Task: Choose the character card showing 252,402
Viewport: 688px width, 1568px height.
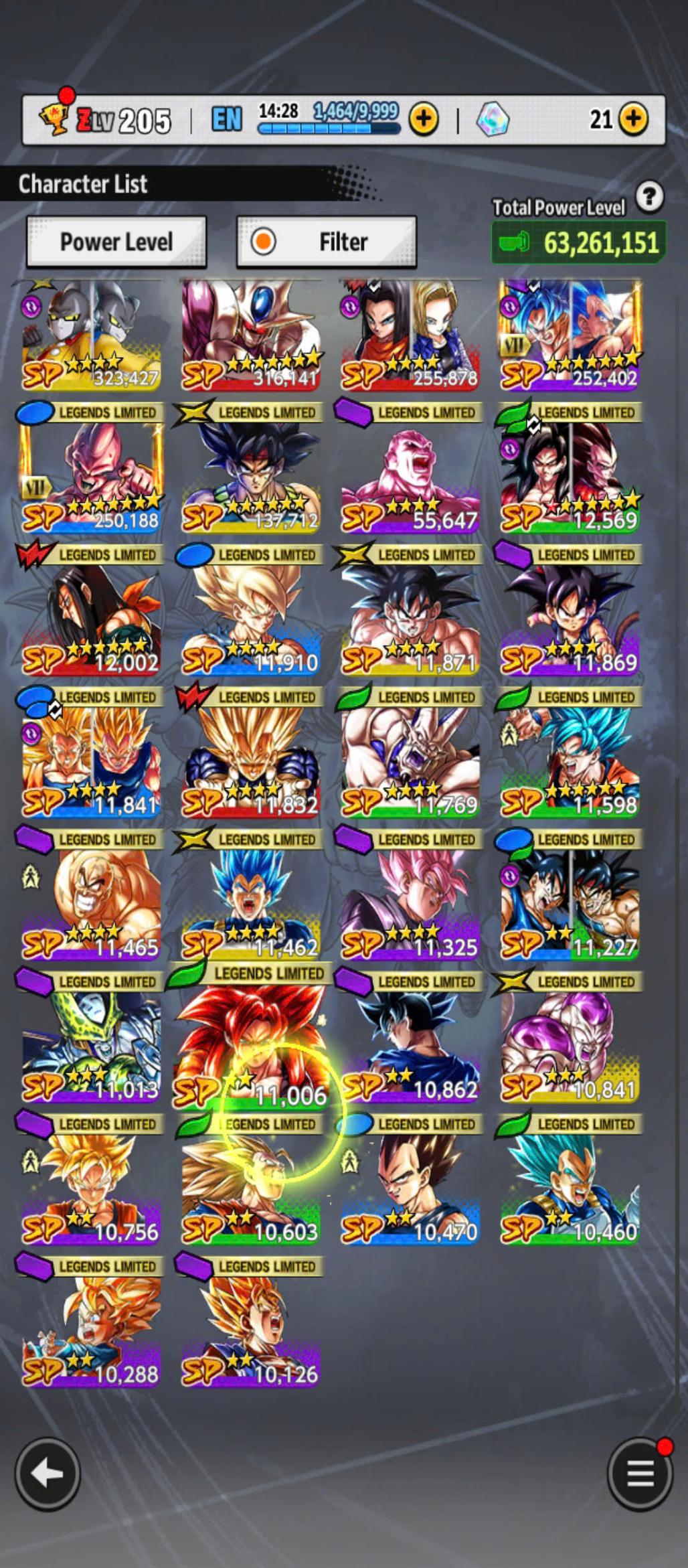Action: pyautogui.click(x=570, y=335)
